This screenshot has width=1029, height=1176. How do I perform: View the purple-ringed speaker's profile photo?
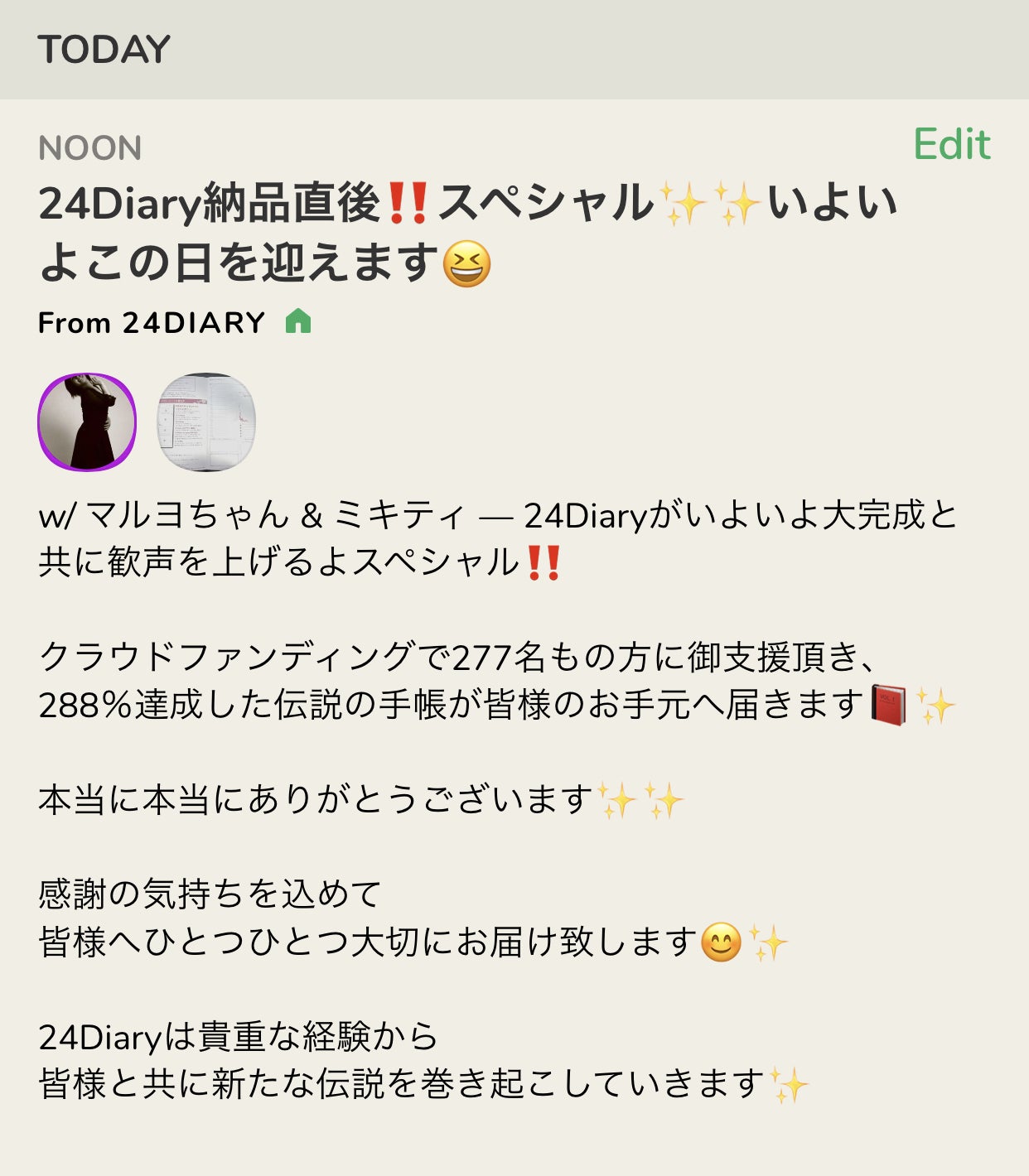[87, 422]
